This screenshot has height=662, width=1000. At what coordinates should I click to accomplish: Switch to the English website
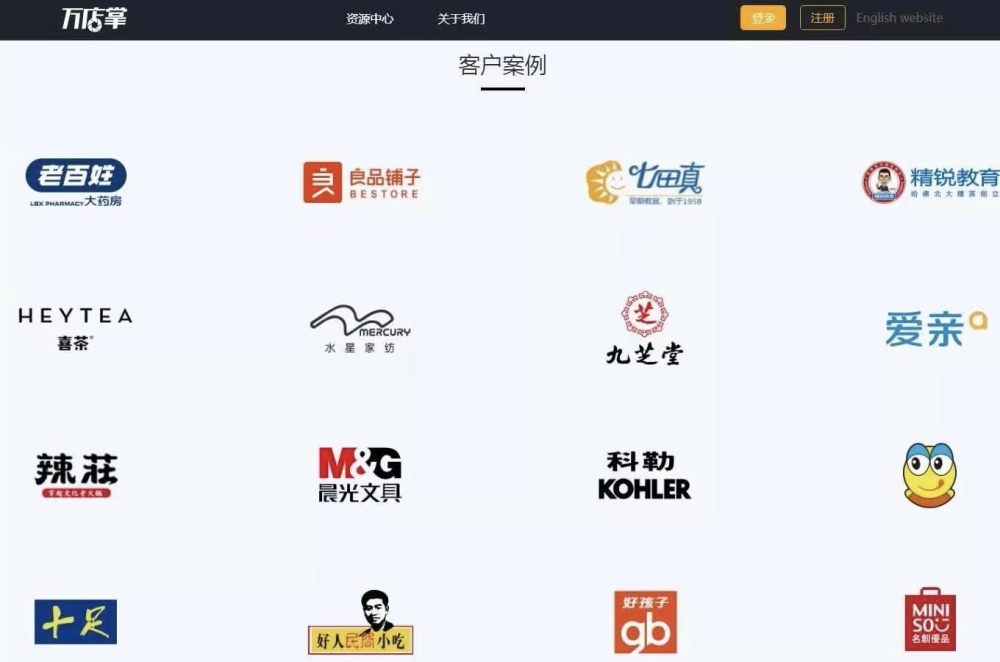coord(899,18)
